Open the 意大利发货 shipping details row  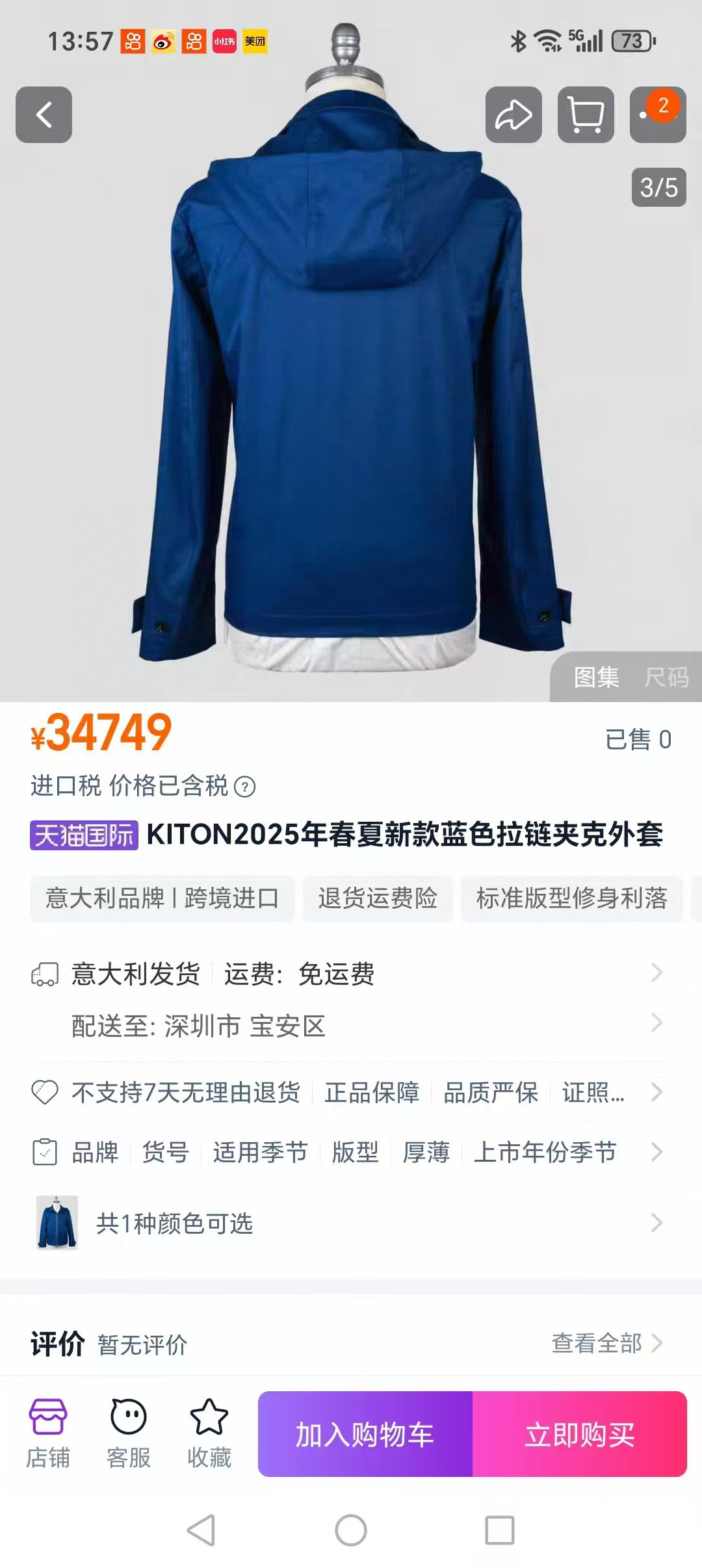pos(351,974)
